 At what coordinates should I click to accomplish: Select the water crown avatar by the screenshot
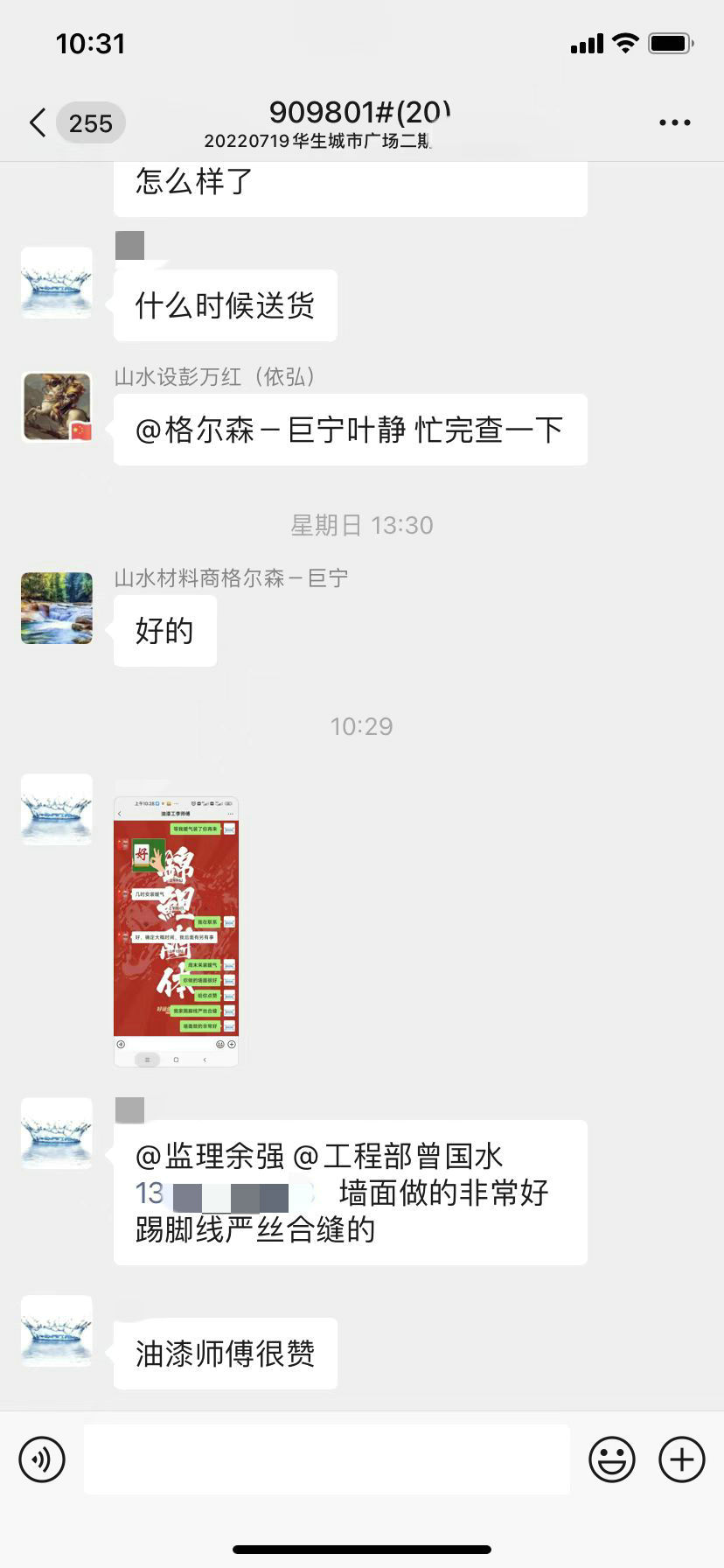point(56,809)
